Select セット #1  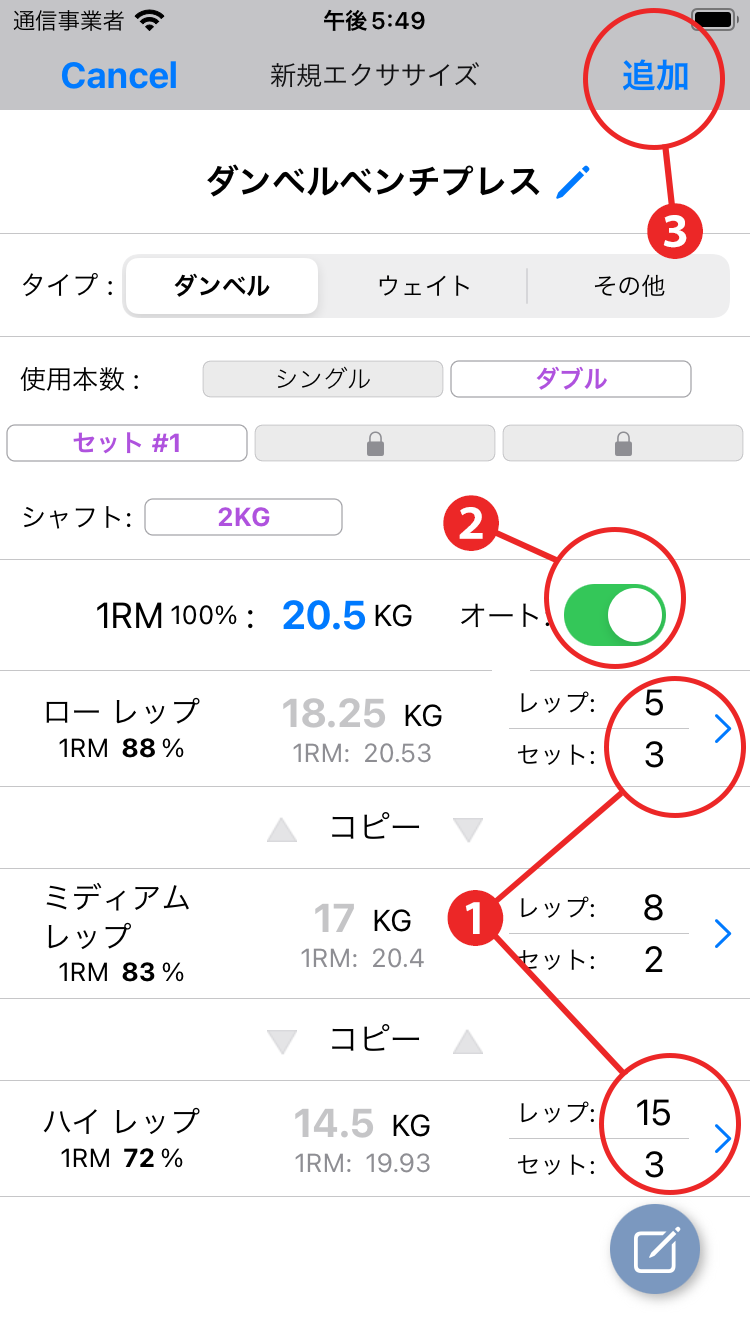pos(127,443)
